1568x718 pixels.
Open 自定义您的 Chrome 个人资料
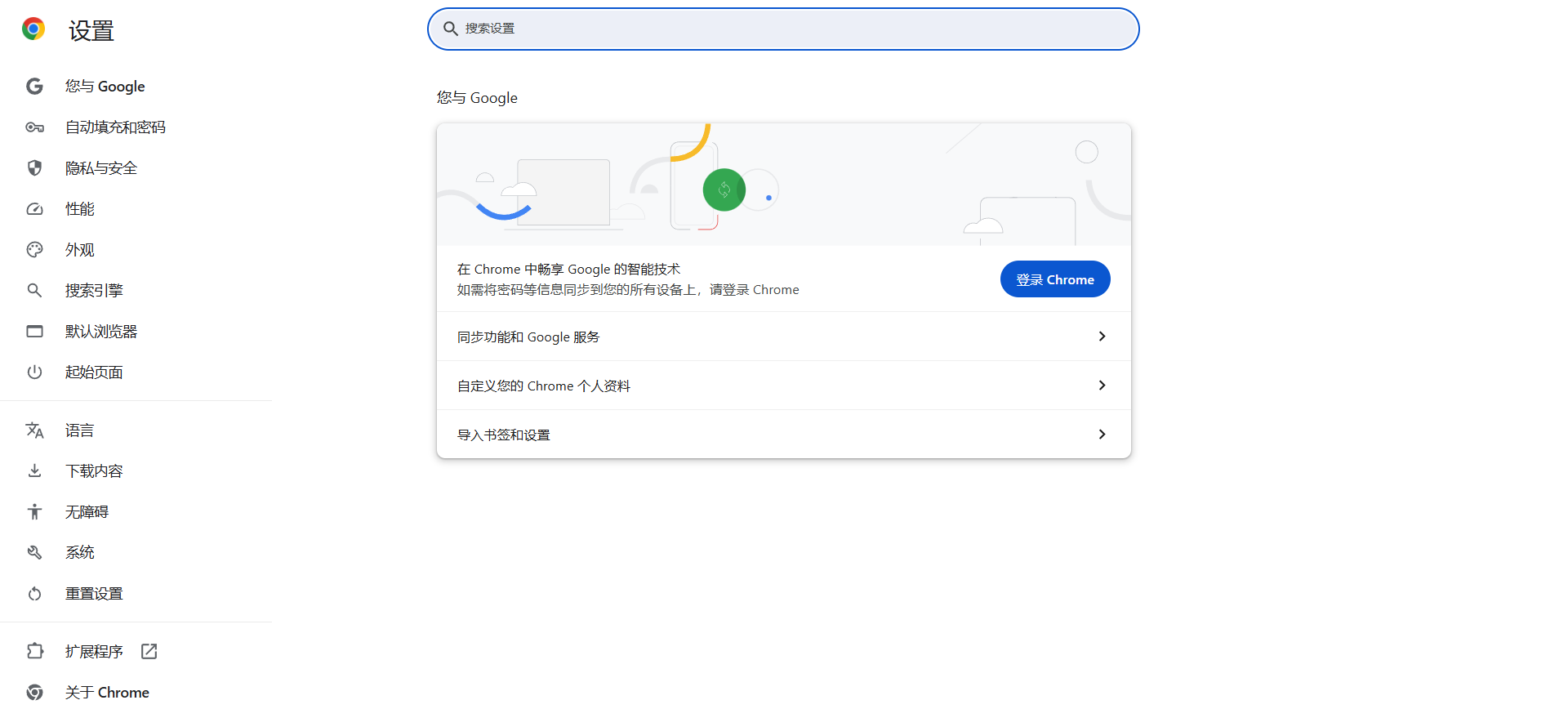[x=783, y=386]
